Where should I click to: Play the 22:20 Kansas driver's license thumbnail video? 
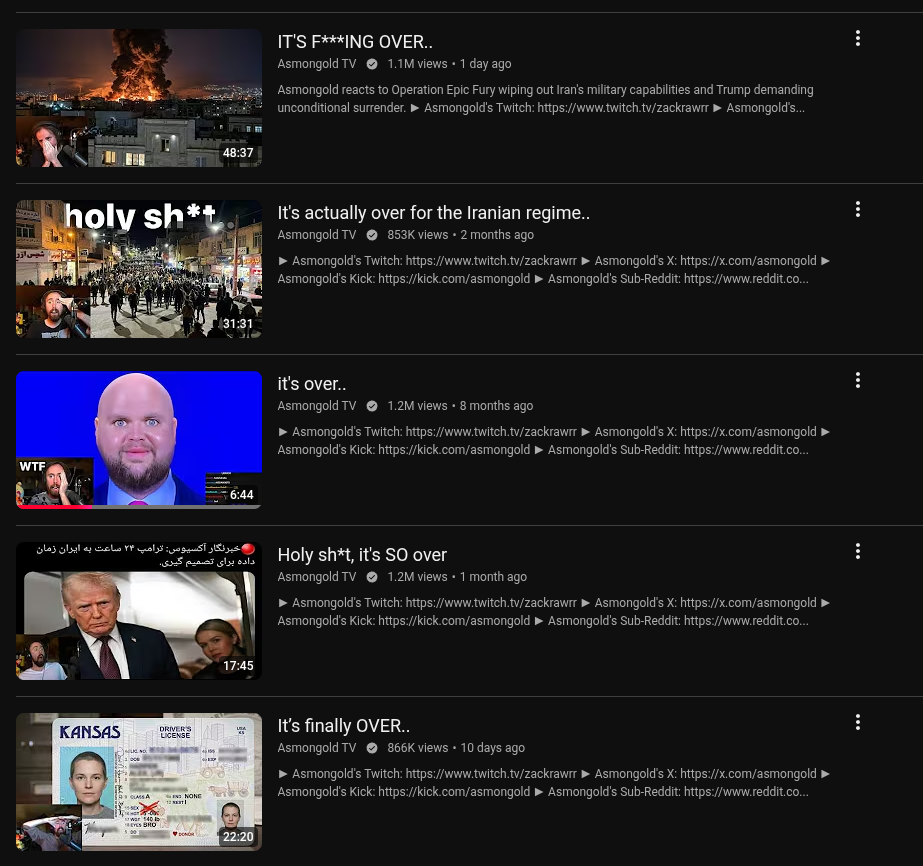139,781
